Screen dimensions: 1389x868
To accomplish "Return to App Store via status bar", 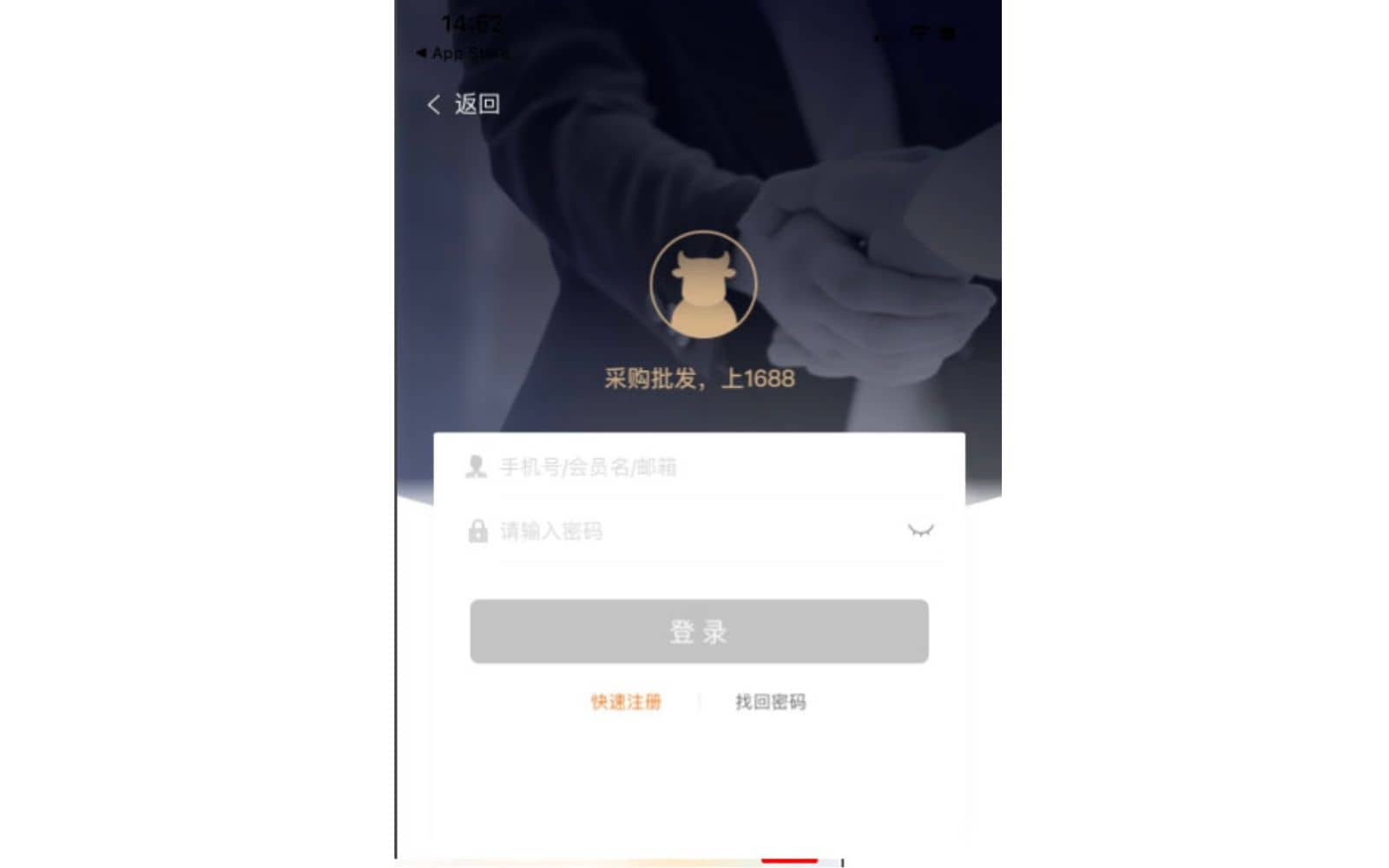I will point(463,53).
